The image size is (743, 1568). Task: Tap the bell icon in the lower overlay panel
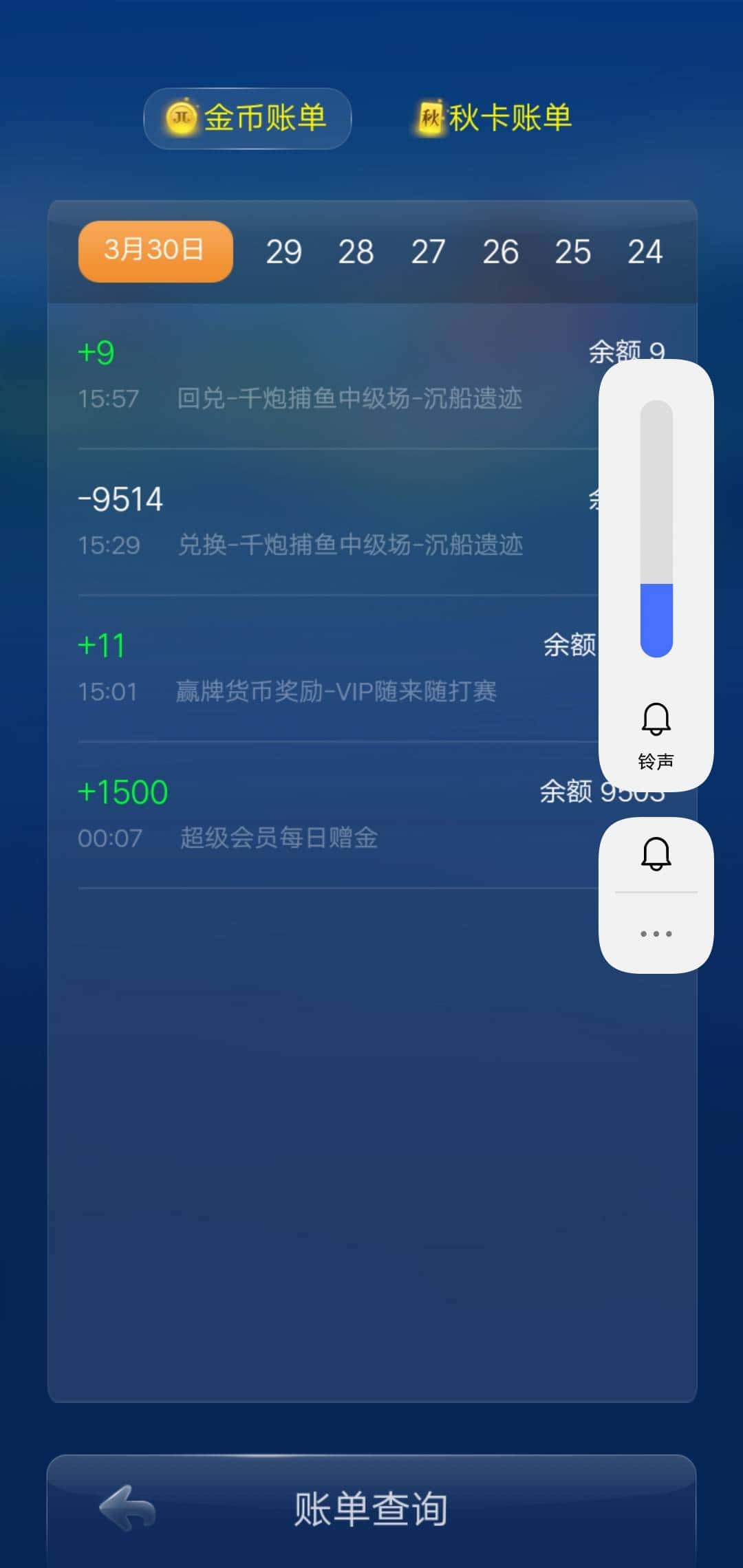[655, 853]
